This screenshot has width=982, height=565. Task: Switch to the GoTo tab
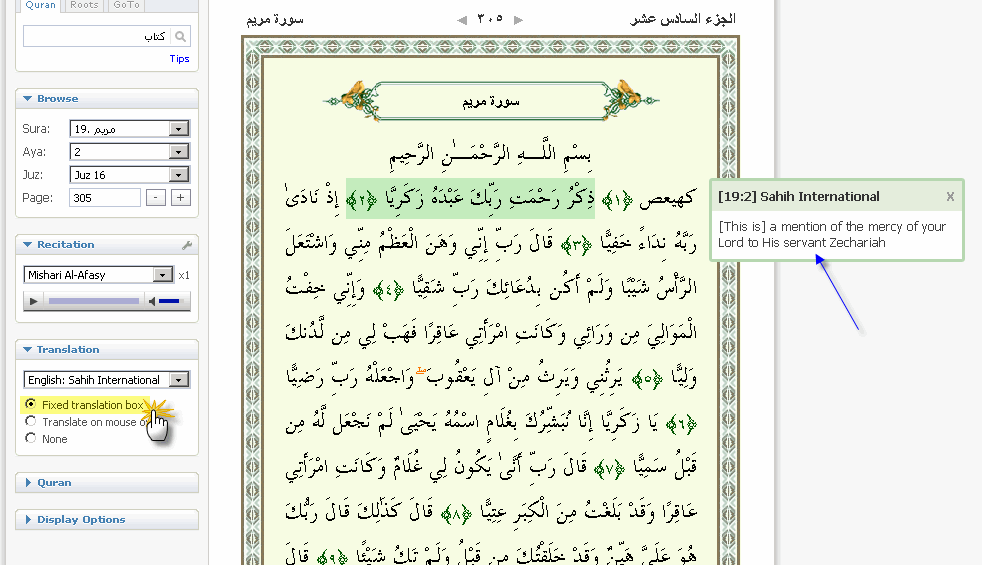(x=126, y=5)
